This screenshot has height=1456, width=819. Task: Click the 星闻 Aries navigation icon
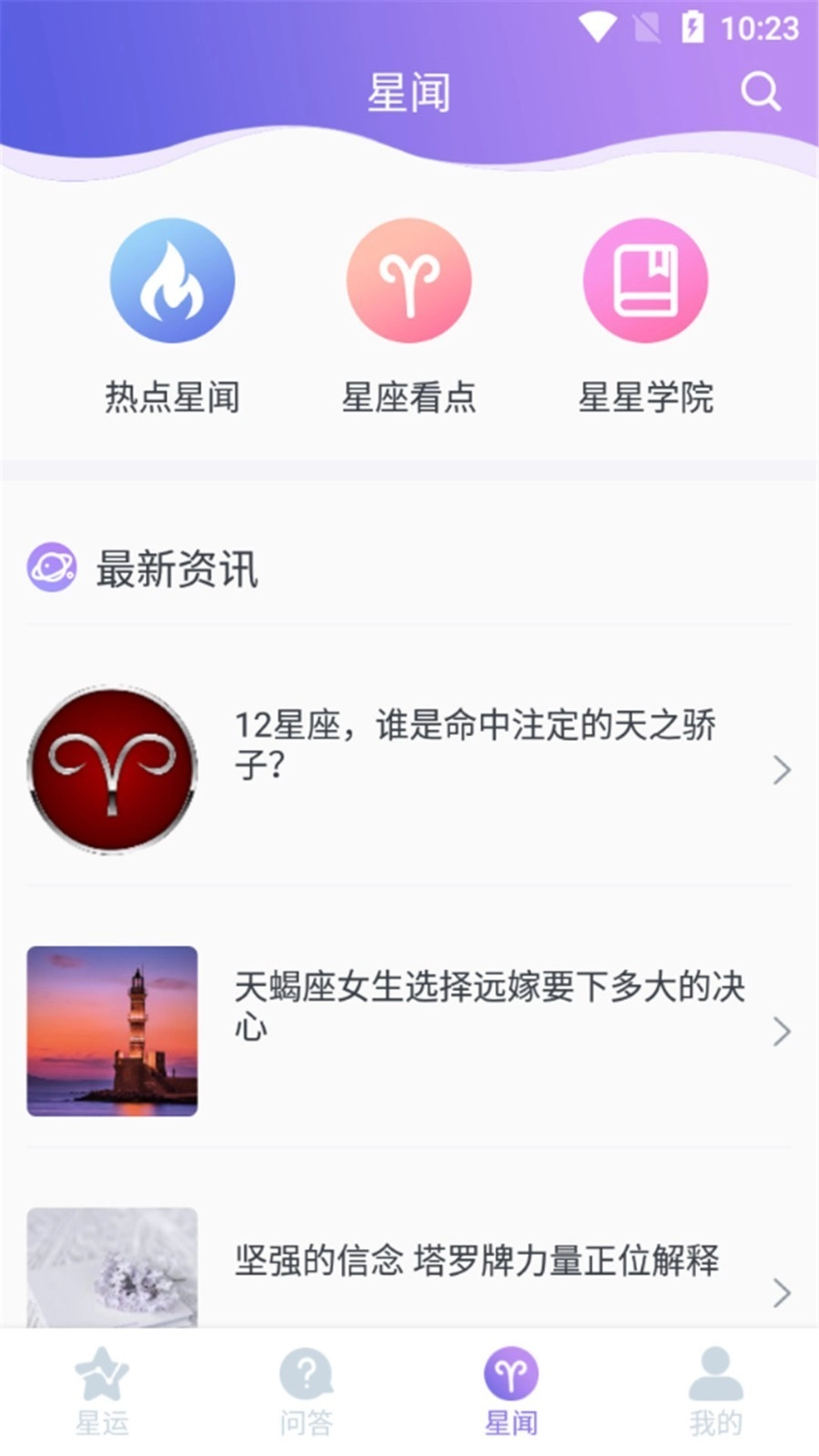coord(512,1371)
